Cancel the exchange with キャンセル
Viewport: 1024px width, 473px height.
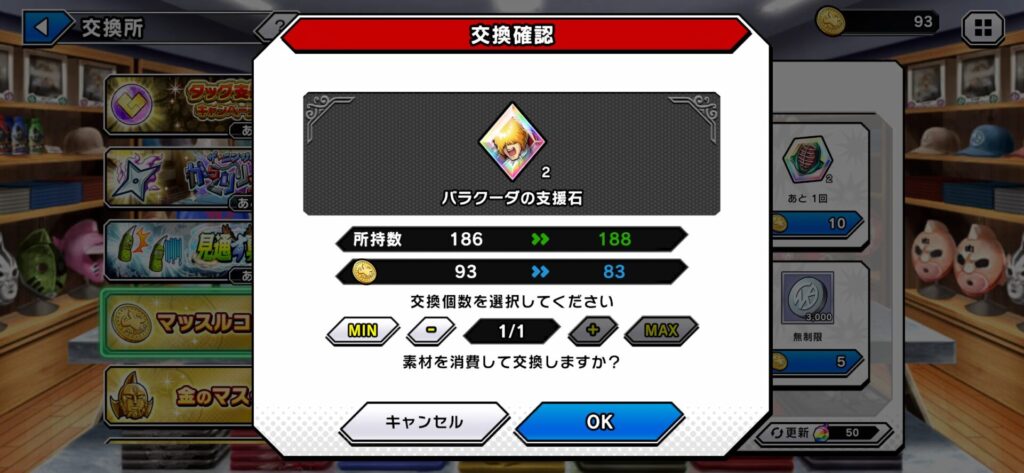coord(424,422)
